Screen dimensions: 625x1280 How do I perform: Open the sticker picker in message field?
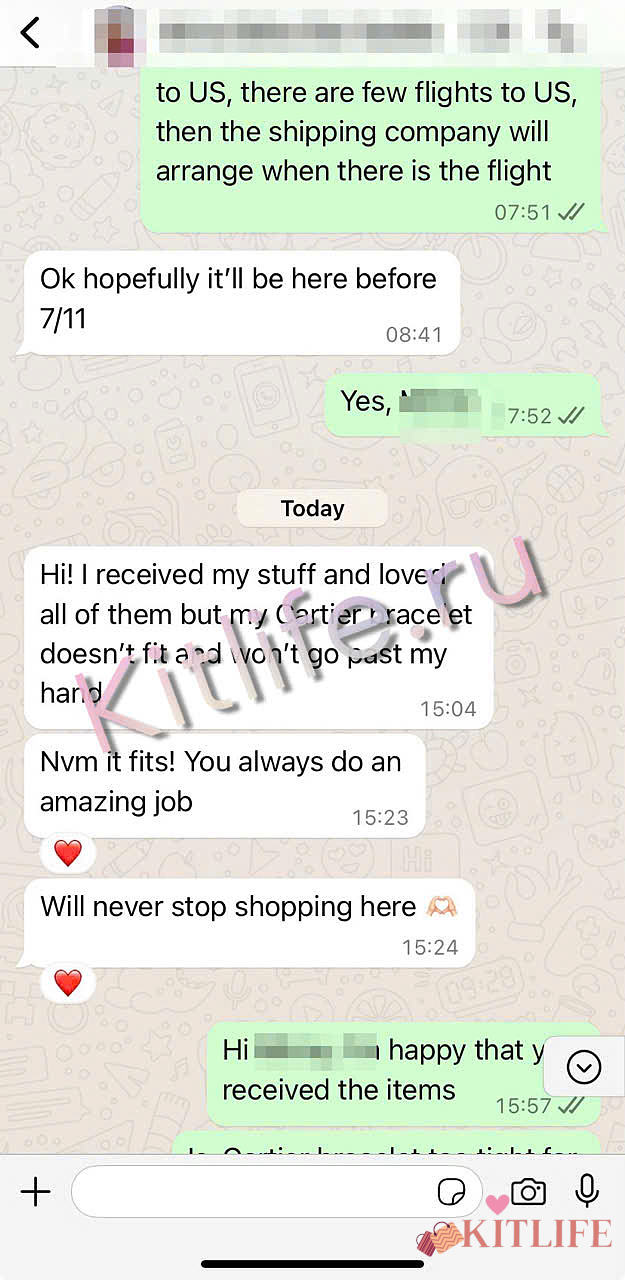[x=452, y=1191]
